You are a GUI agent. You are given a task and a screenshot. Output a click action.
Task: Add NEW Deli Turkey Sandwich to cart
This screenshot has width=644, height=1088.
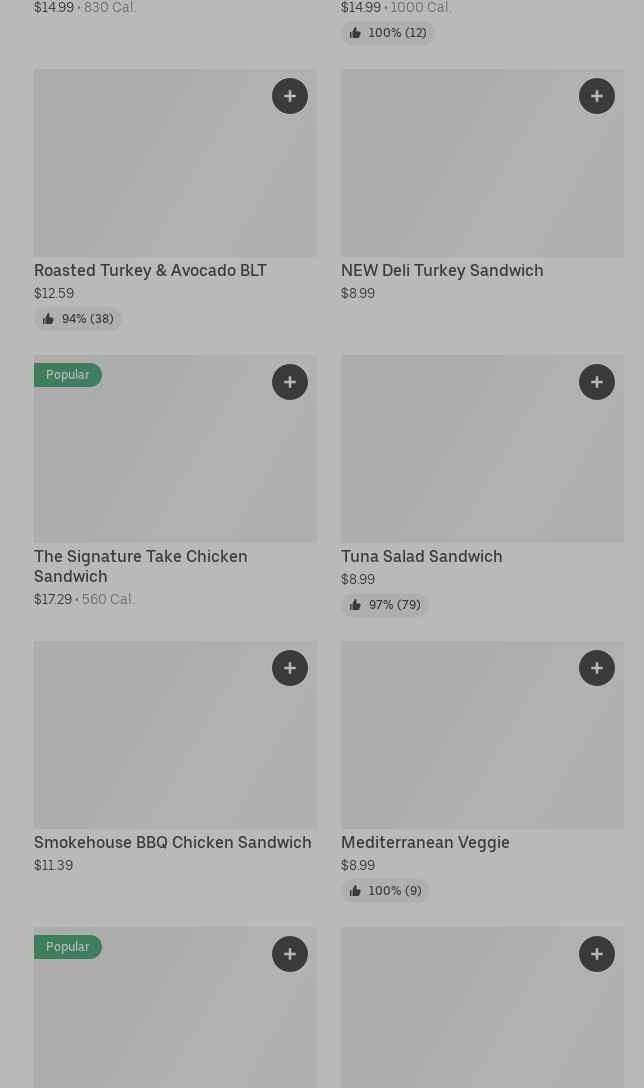(597, 96)
